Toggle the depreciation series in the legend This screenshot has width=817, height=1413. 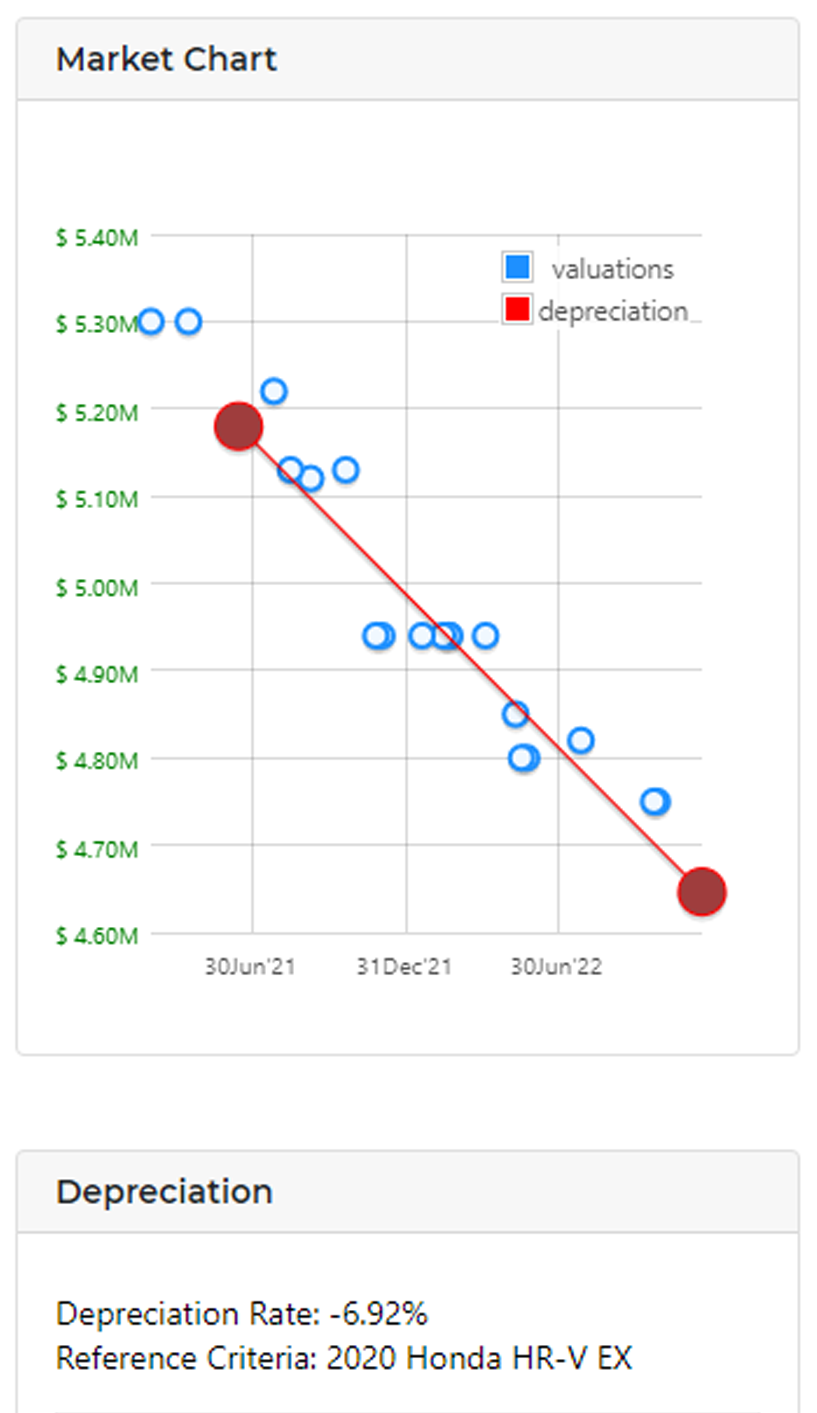click(598, 311)
